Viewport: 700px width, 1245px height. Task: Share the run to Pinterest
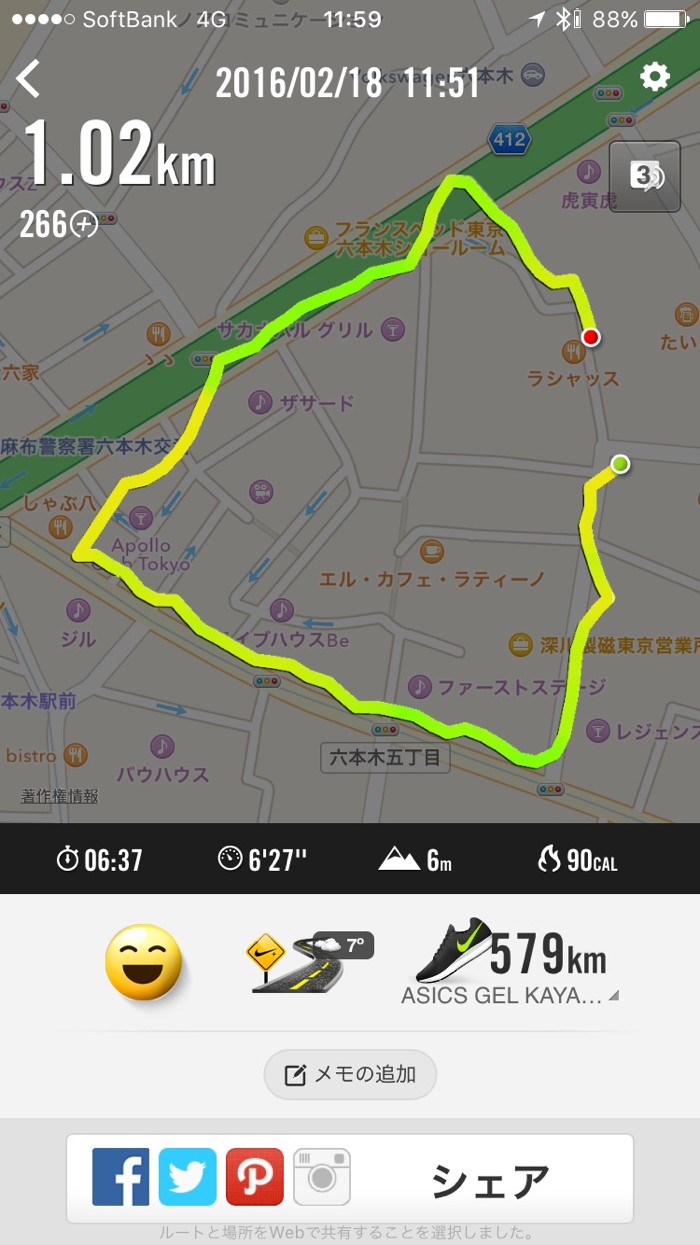(x=254, y=1177)
